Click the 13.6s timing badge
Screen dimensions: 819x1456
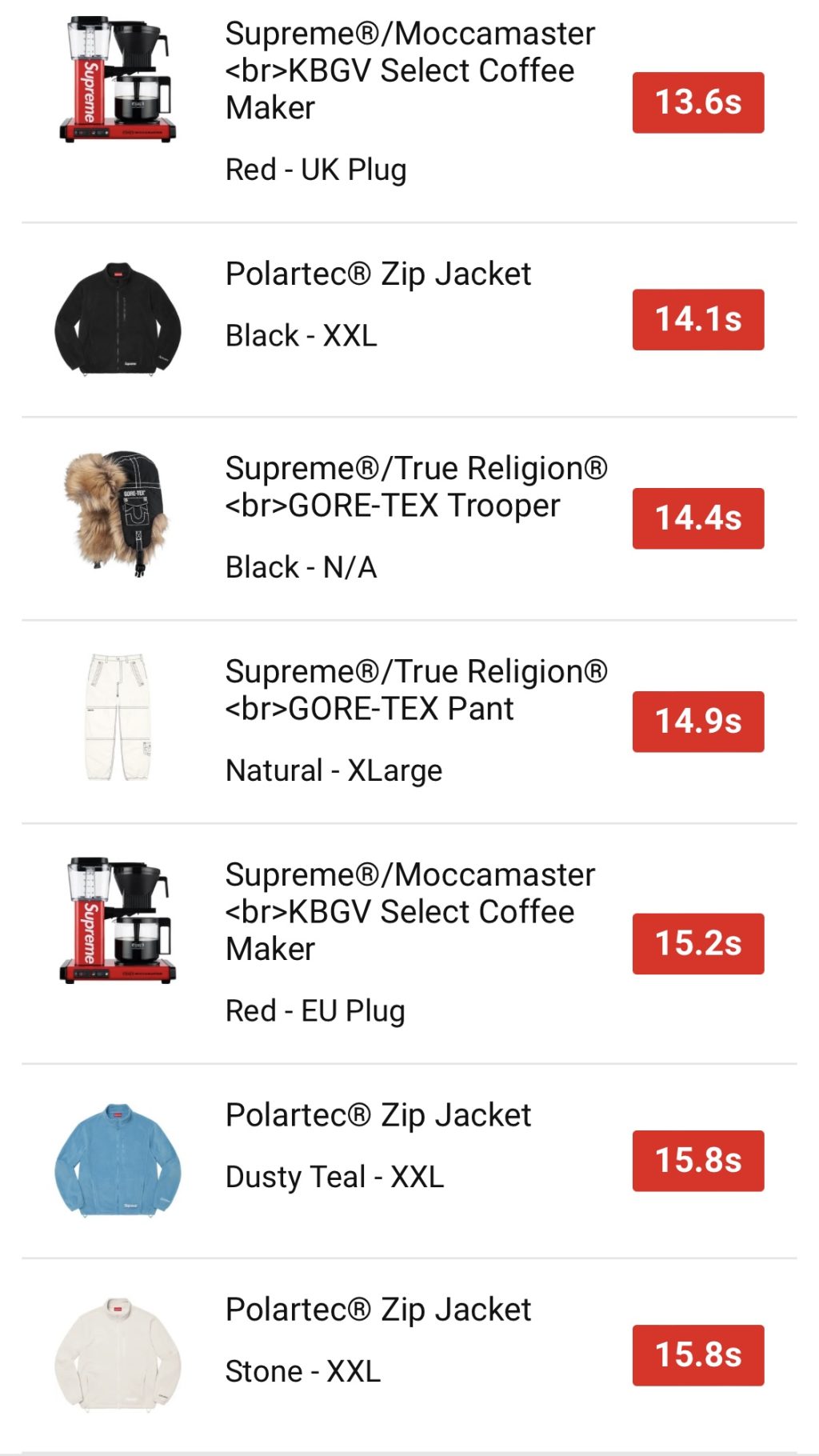coord(697,102)
